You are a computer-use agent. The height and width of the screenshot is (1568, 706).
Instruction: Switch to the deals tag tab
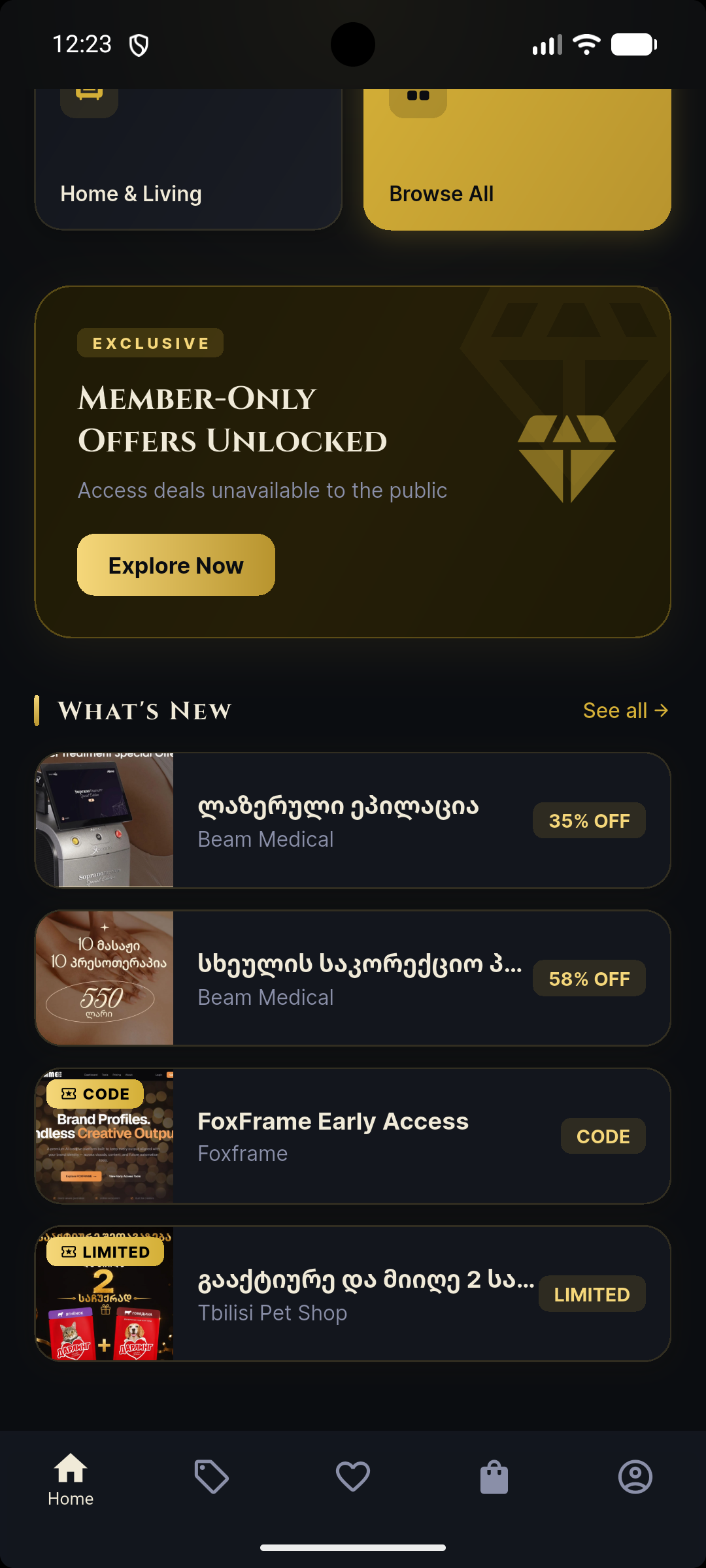click(x=212, y=1477)
